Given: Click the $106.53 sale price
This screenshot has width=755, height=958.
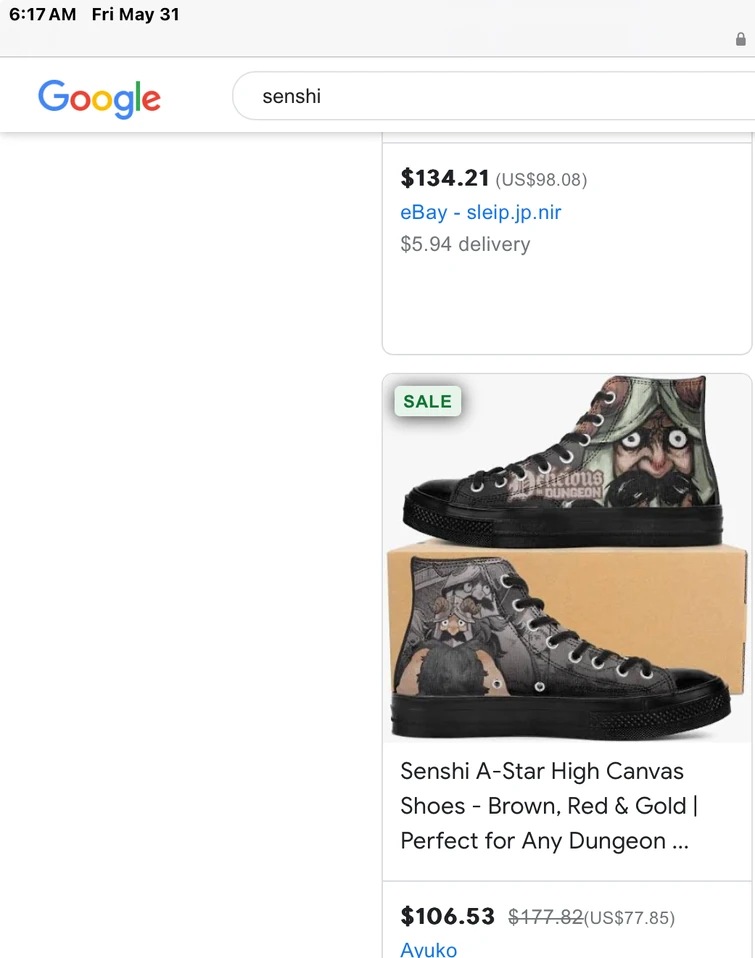Looking at the screenshot, I should [447, 916].
